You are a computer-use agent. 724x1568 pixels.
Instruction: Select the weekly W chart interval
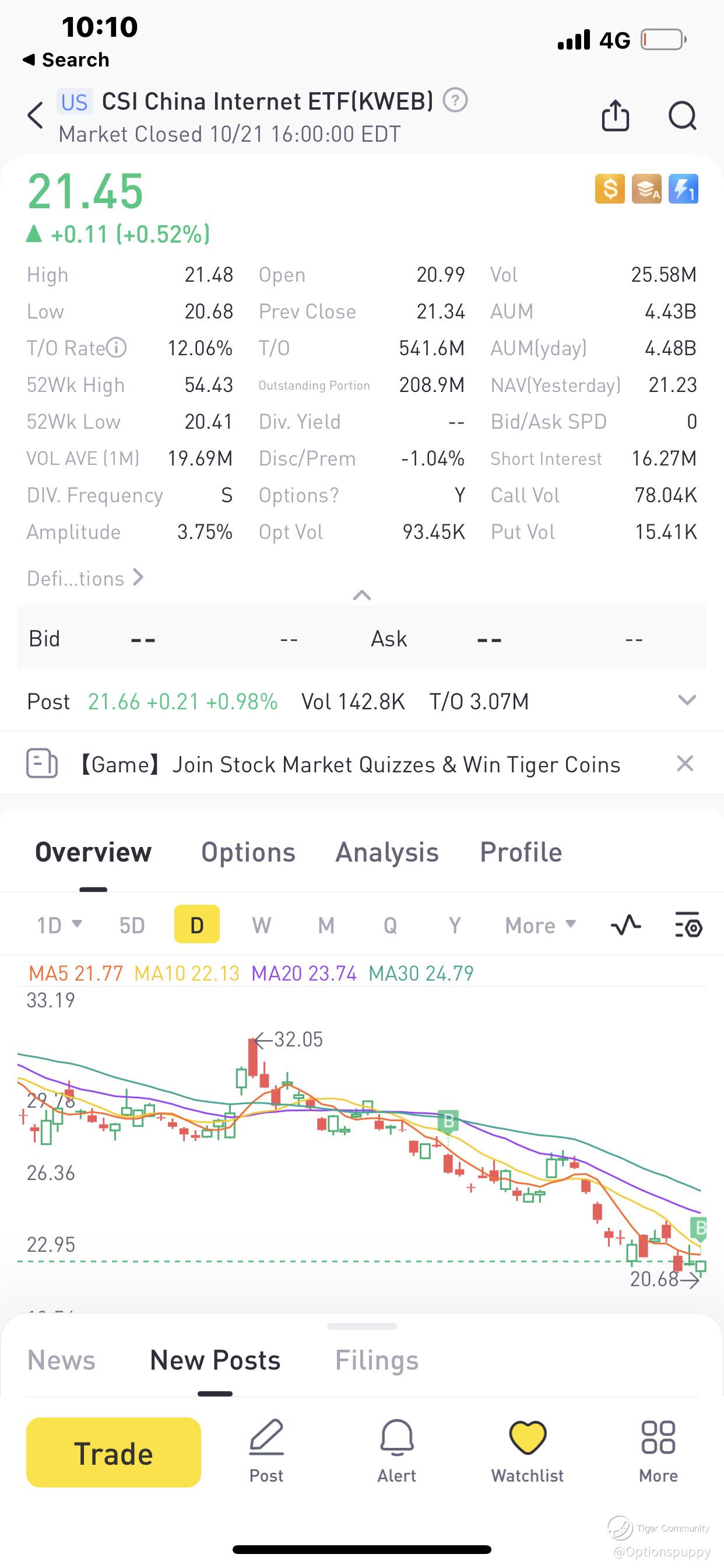point(262,925)
